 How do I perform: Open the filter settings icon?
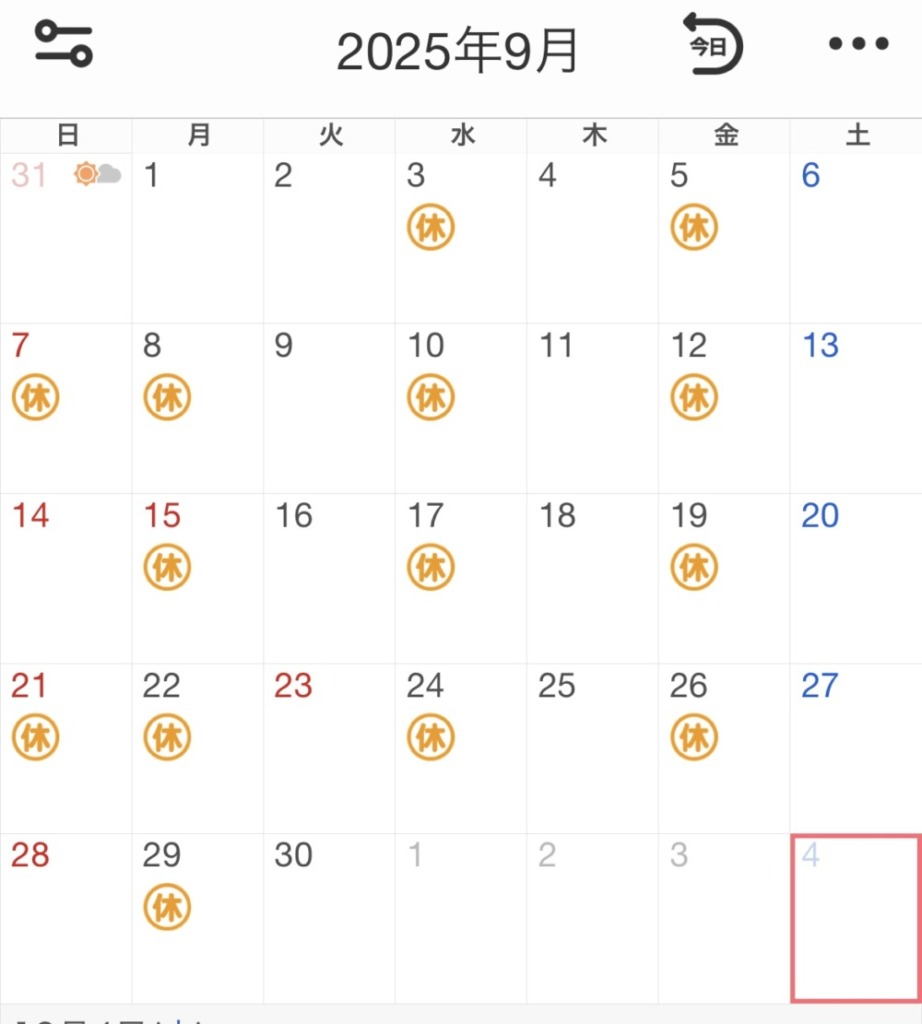[64, 44]
